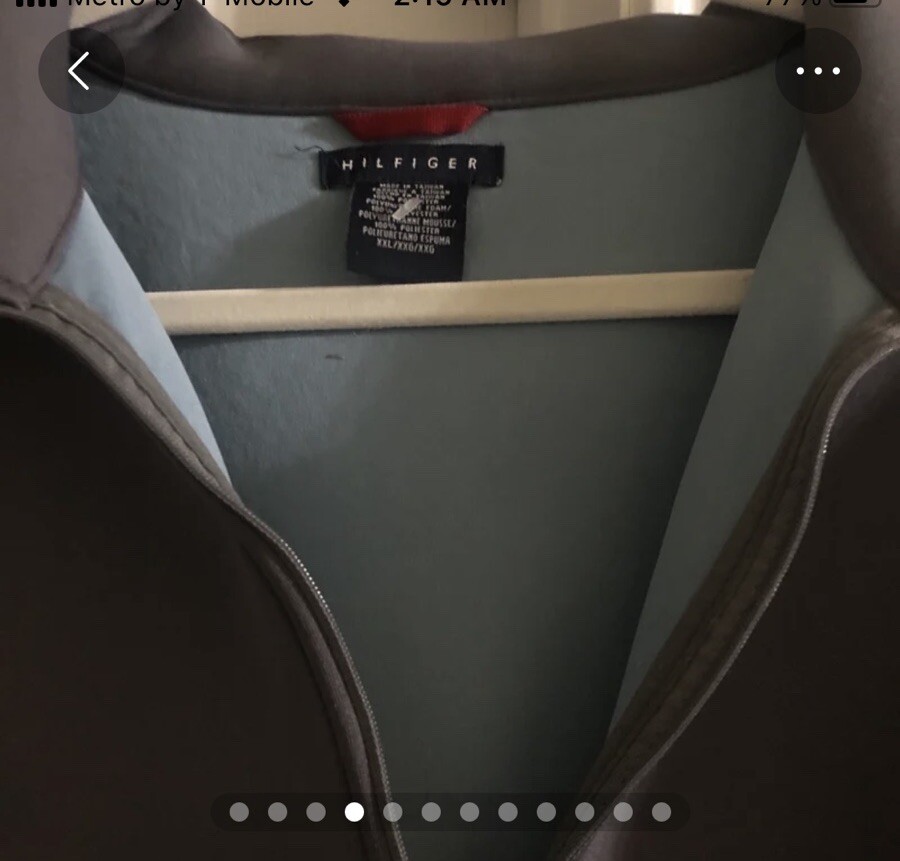Open the three-dot overflow menu

point(818,71)
